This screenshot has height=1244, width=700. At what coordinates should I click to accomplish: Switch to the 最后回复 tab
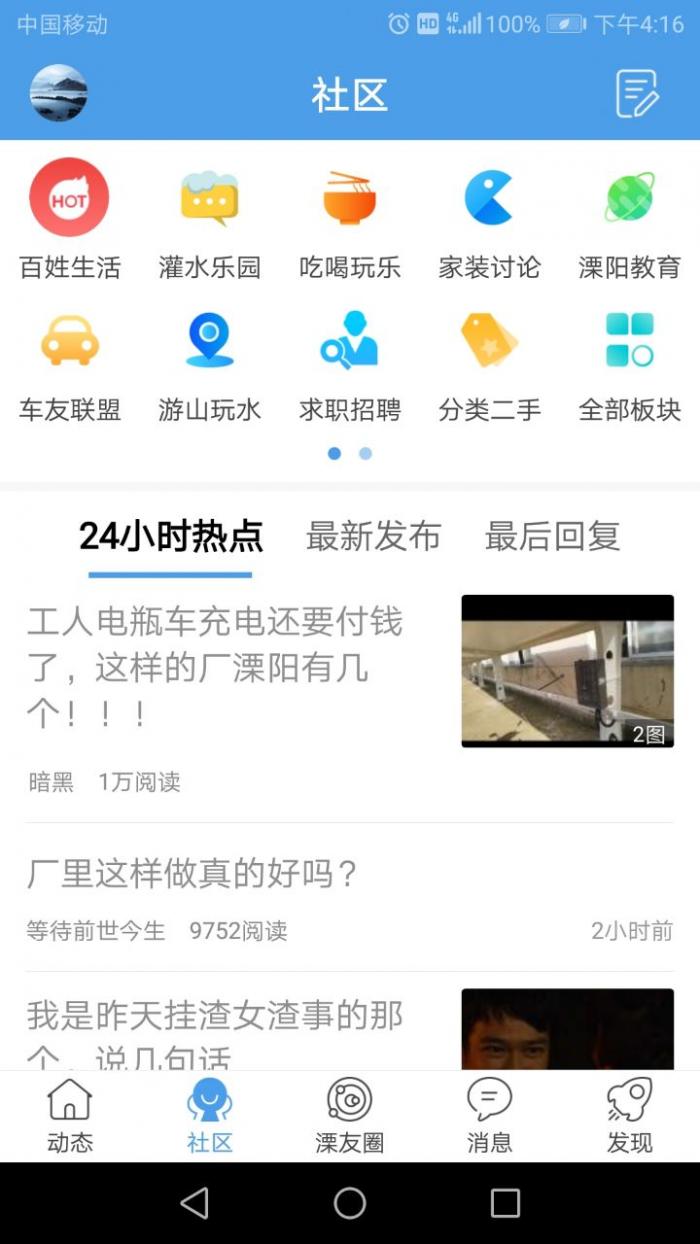(x=552, y=536)
